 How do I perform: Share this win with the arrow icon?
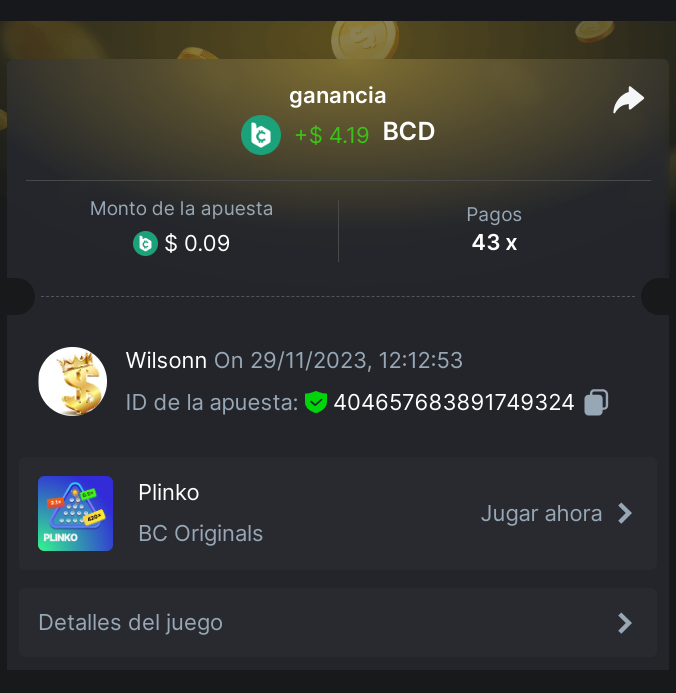pyautogui.click(x=628, y=100)
